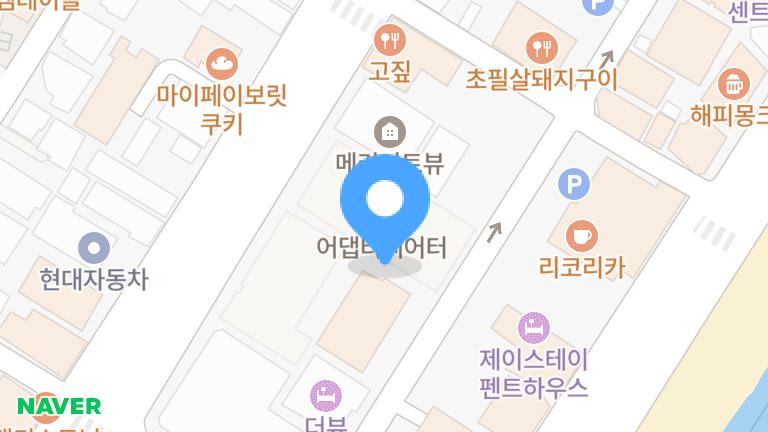This screenshot has height=432, width=768.
Task: Open the 고짚 restaurant marker
Action: click(389, 41)
